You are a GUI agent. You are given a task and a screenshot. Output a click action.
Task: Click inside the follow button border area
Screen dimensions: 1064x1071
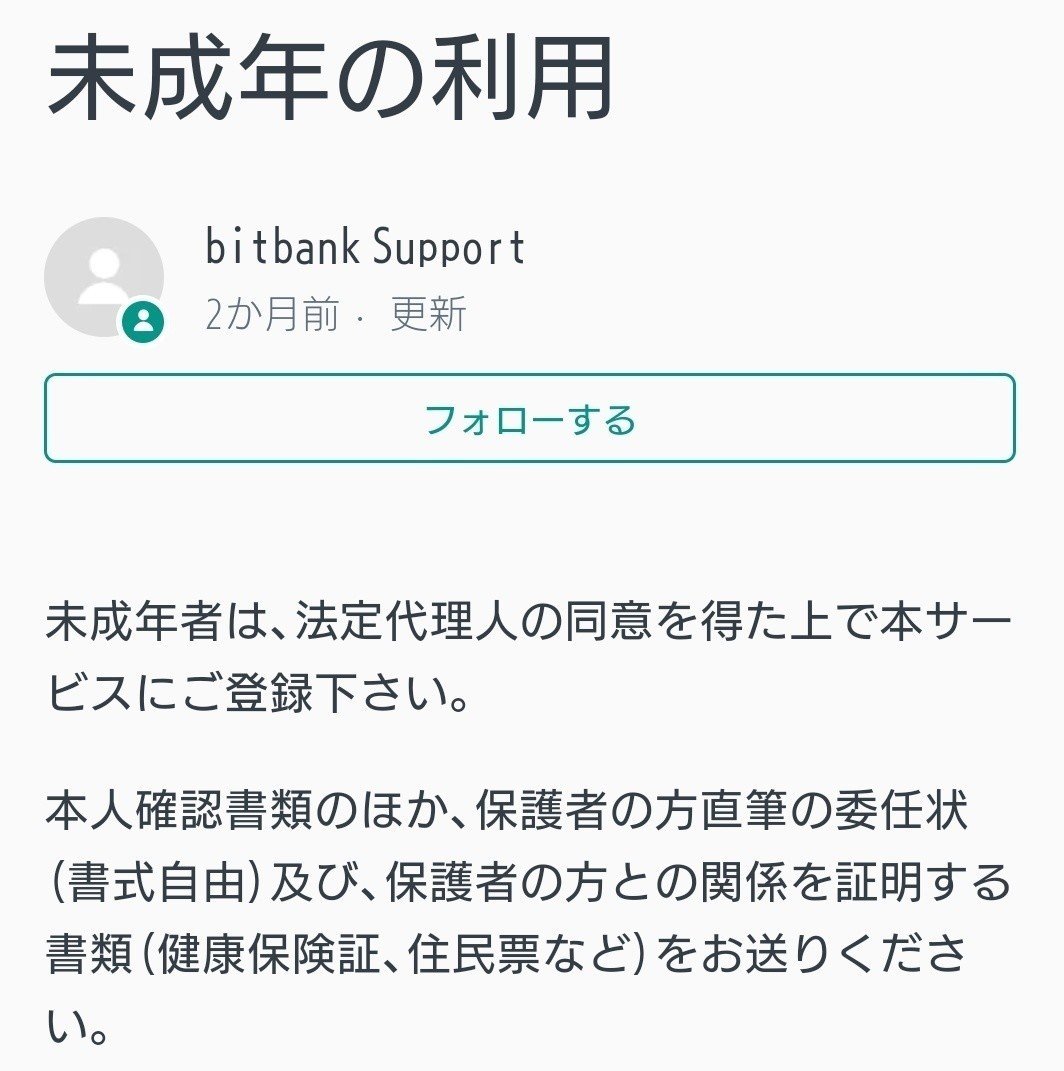tap(532, 419)
